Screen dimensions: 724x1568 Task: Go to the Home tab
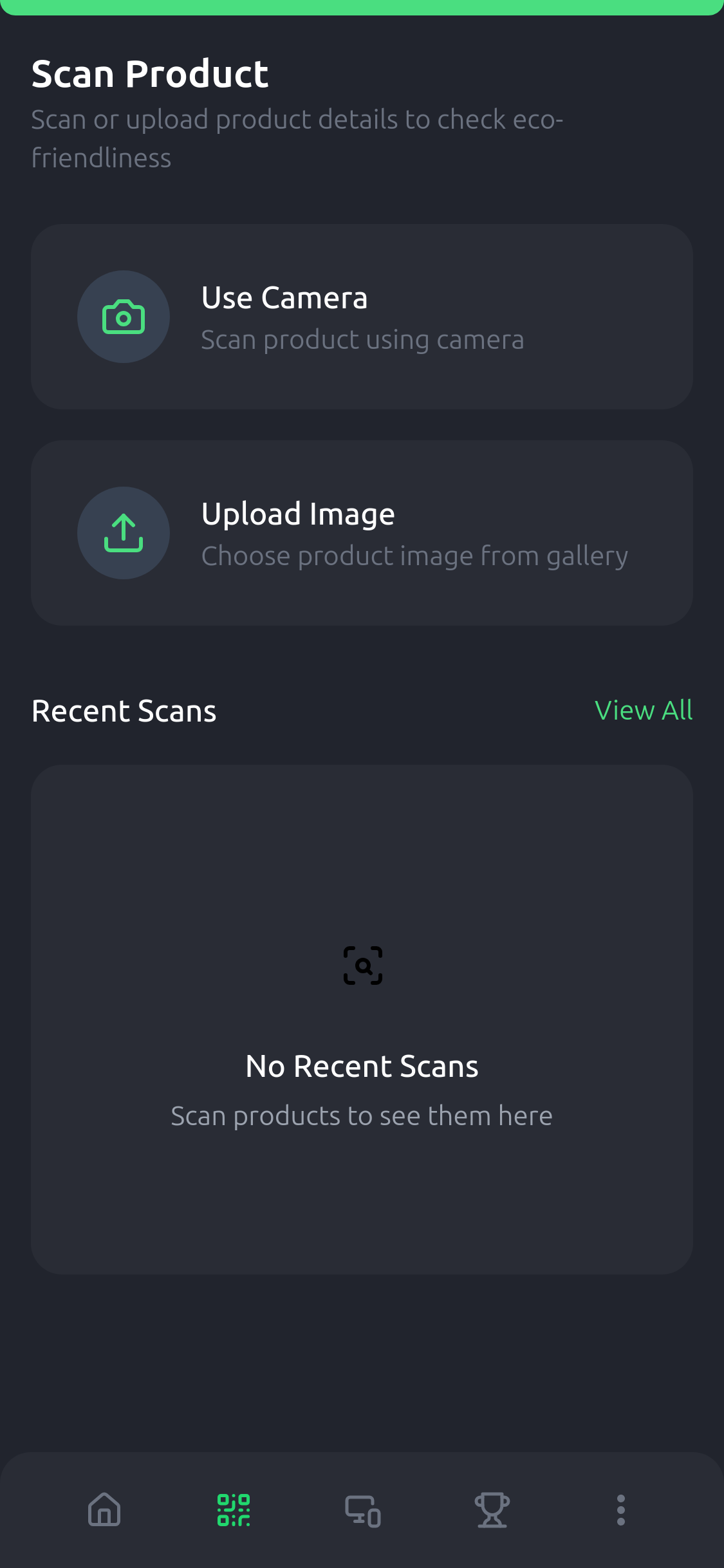[104, 1509]
